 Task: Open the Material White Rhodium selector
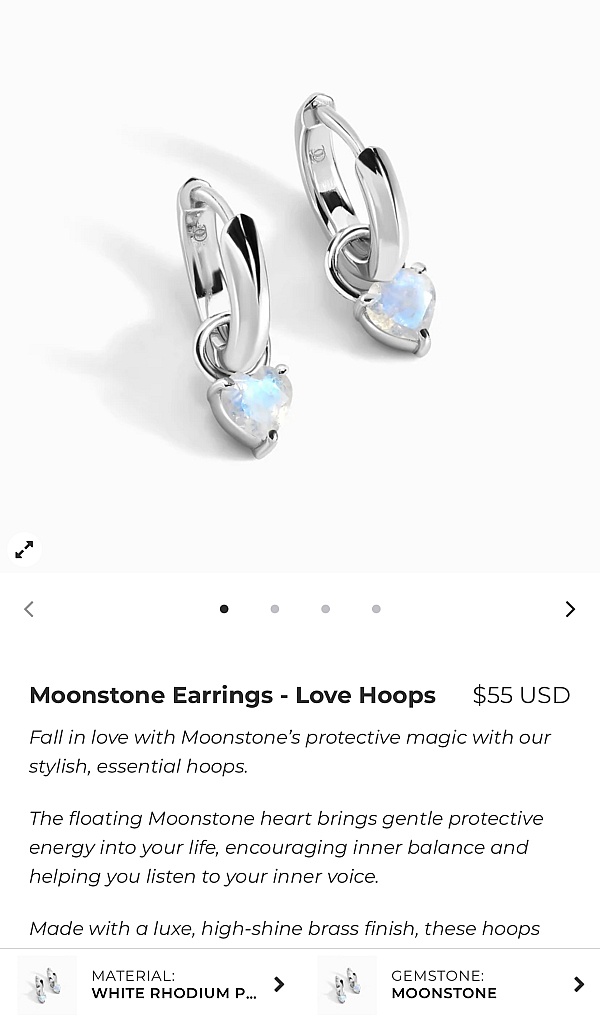point(155,984)
